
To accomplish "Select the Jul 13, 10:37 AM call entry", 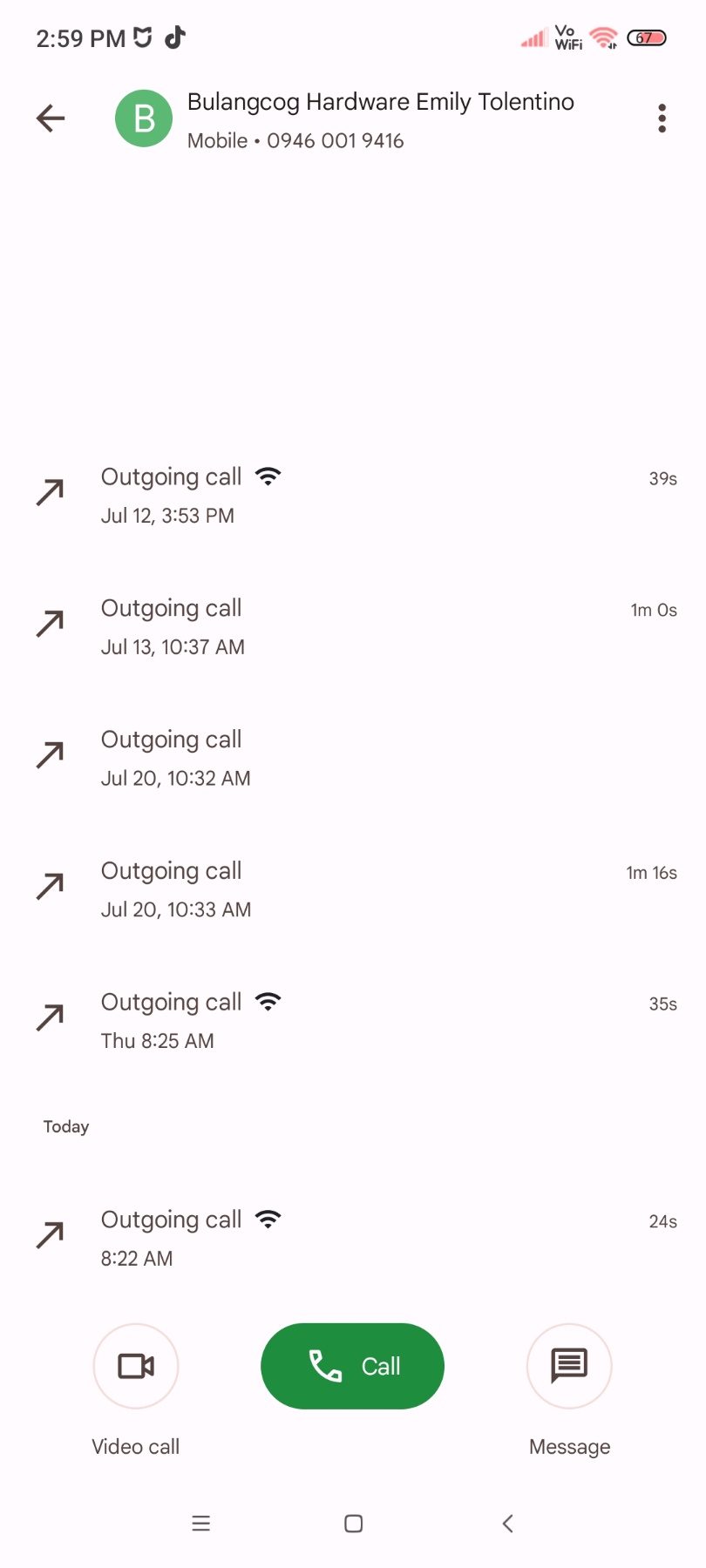I will point(353,626).
